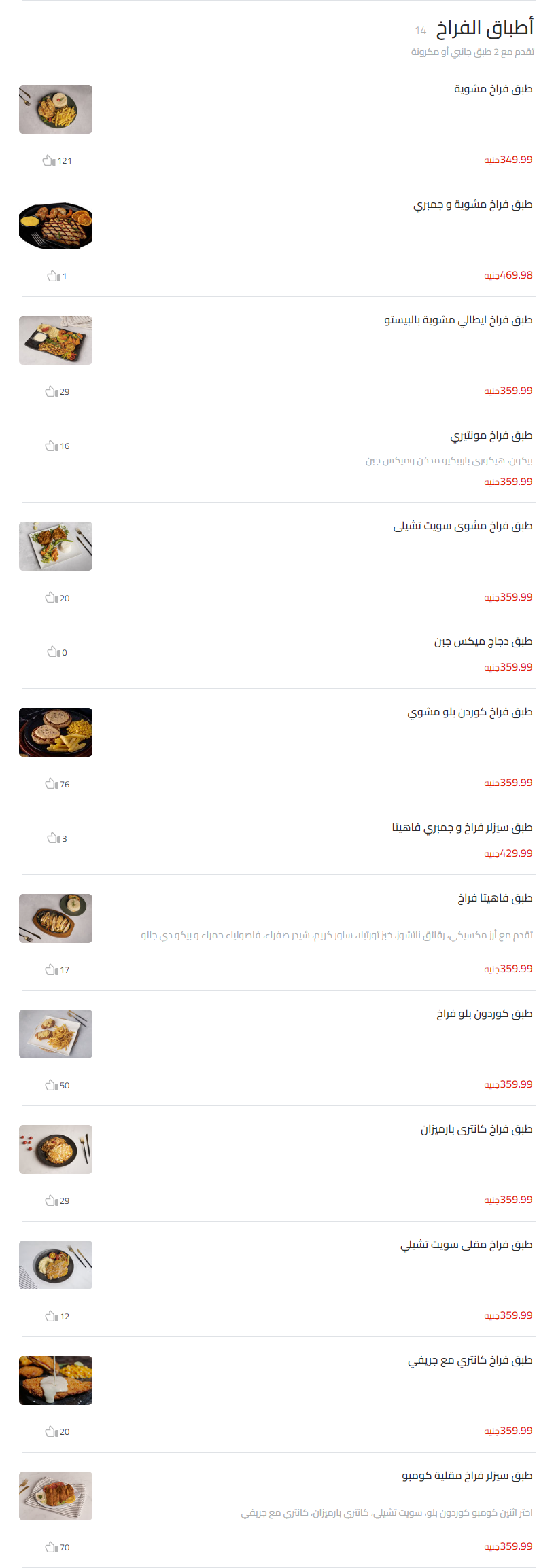The image size is (556, 1568).
Task: Click the thumbs-up on طبق فاهيتا فراخ
Action: pos(50,969)
